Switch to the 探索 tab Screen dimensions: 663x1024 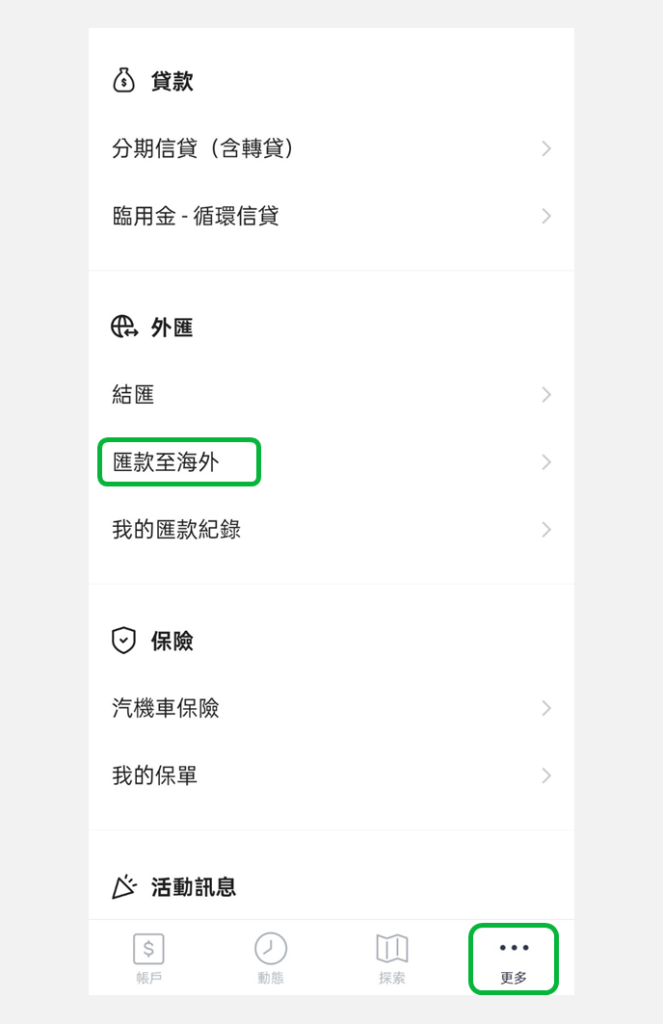click(392, 958)
